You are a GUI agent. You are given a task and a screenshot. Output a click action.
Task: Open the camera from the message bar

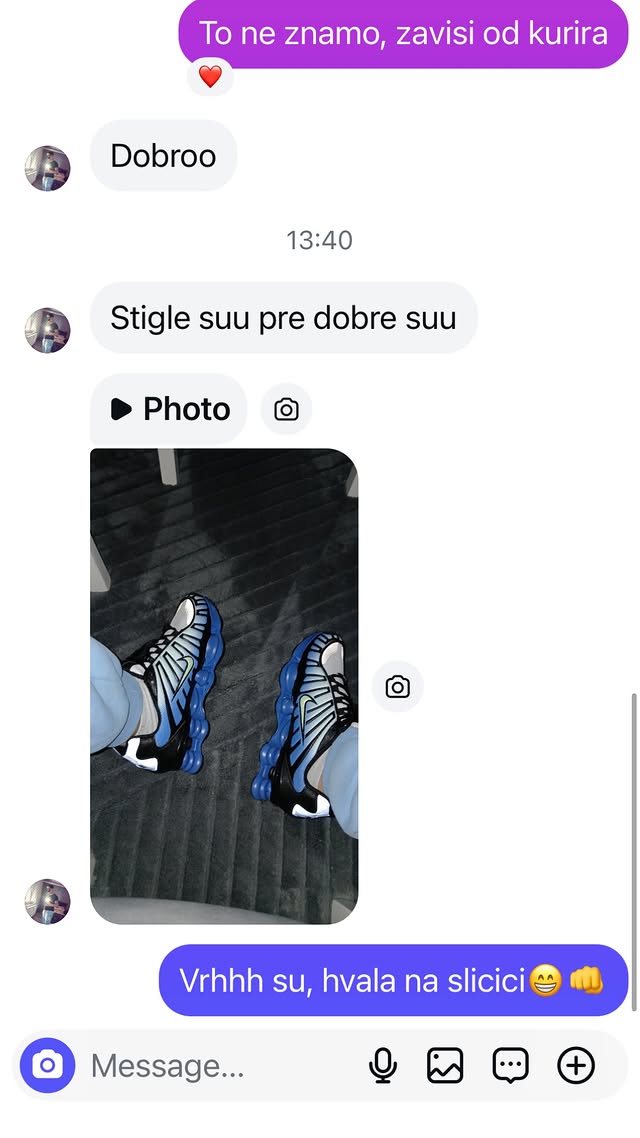[47, 1065]
